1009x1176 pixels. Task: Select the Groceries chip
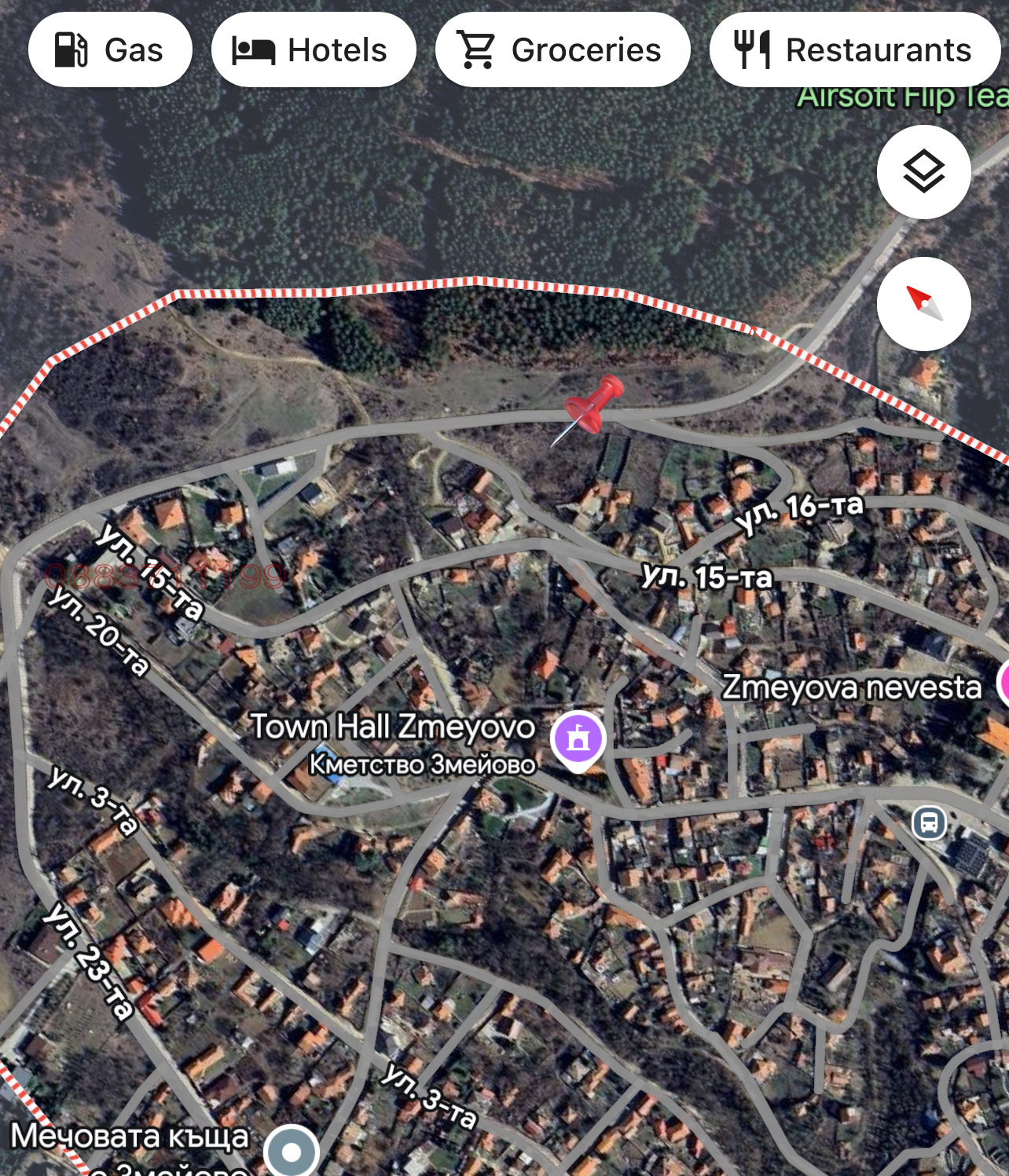[562, 49]
